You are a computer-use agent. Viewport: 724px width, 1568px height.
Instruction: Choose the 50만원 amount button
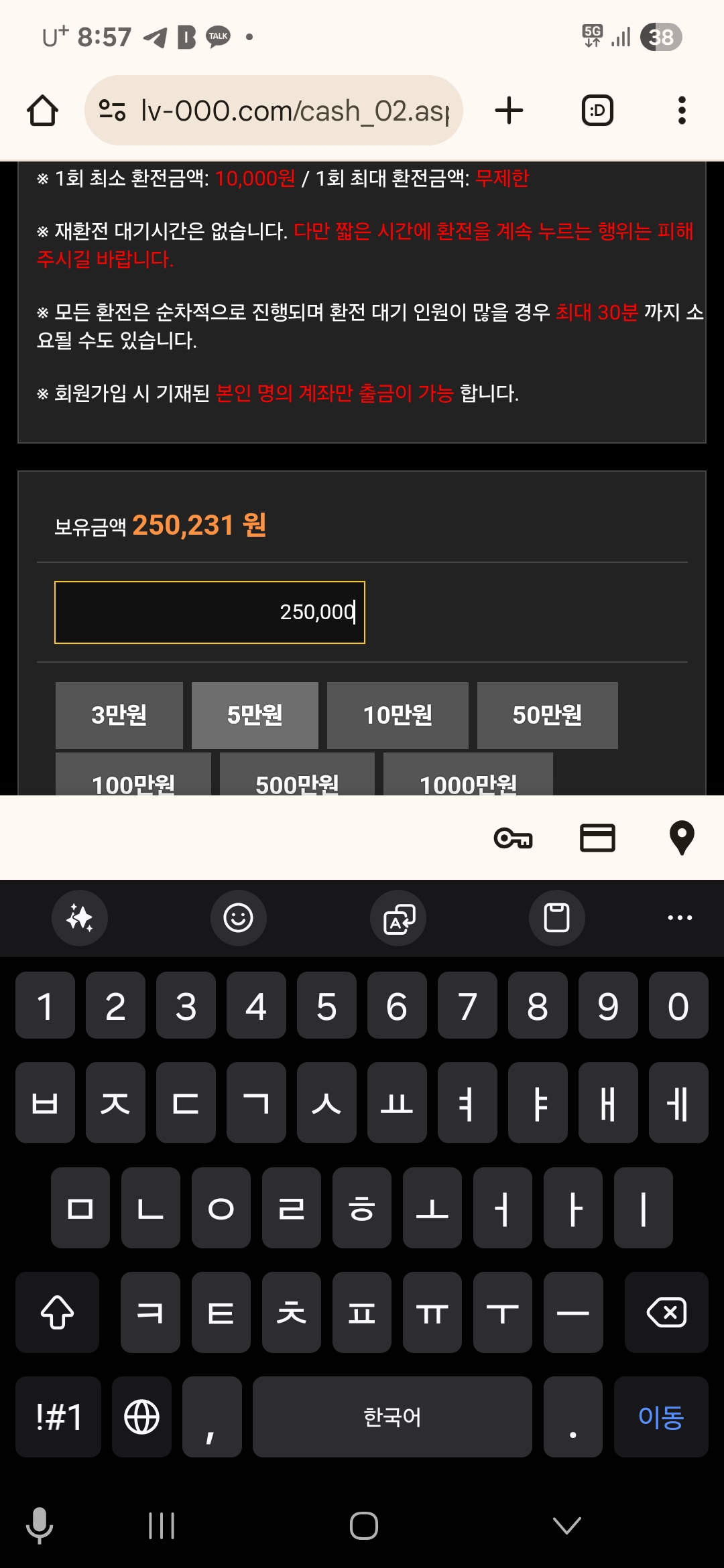click(x=547, y=715)
